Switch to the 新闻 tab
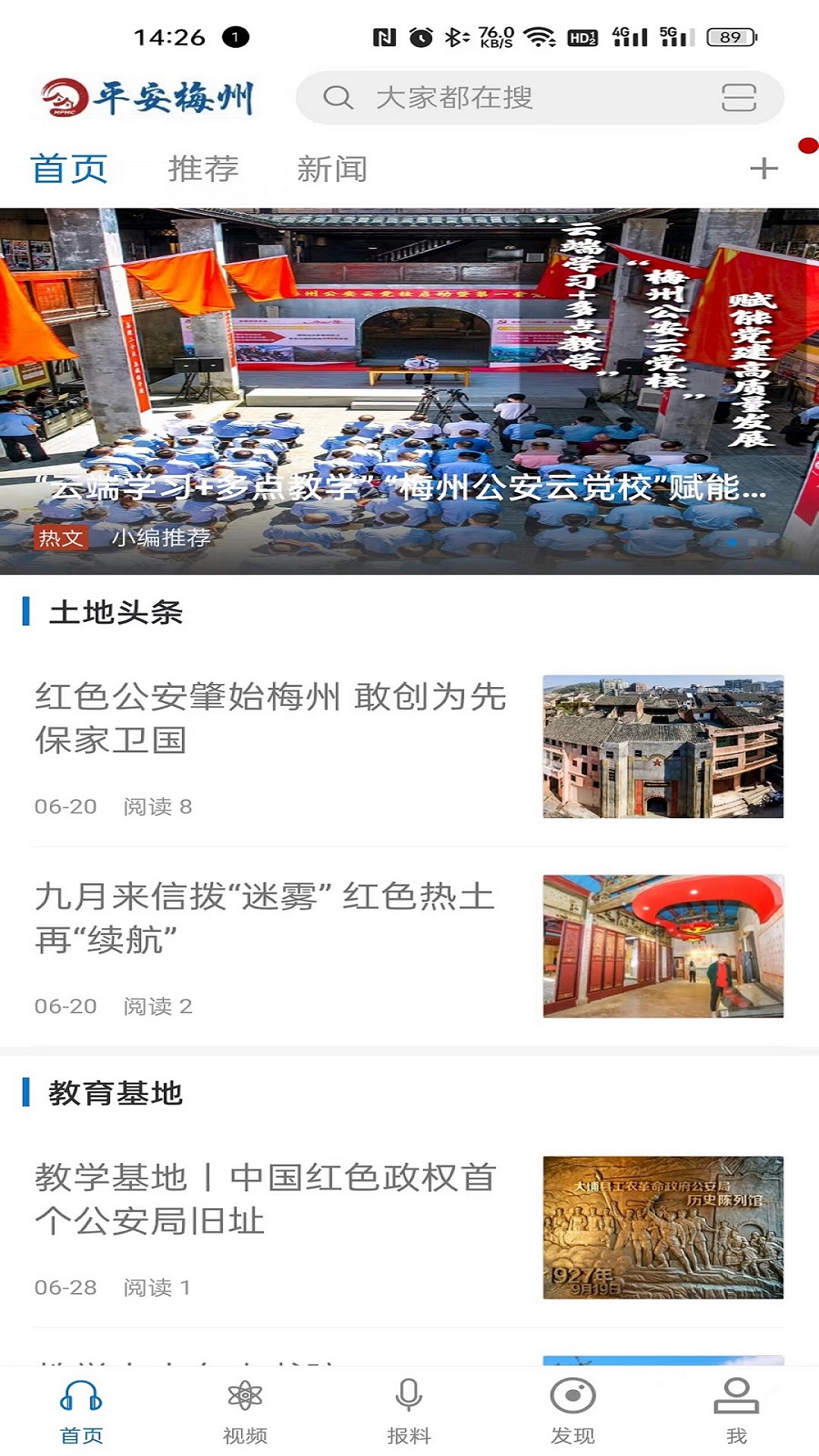 coord(332,168)
